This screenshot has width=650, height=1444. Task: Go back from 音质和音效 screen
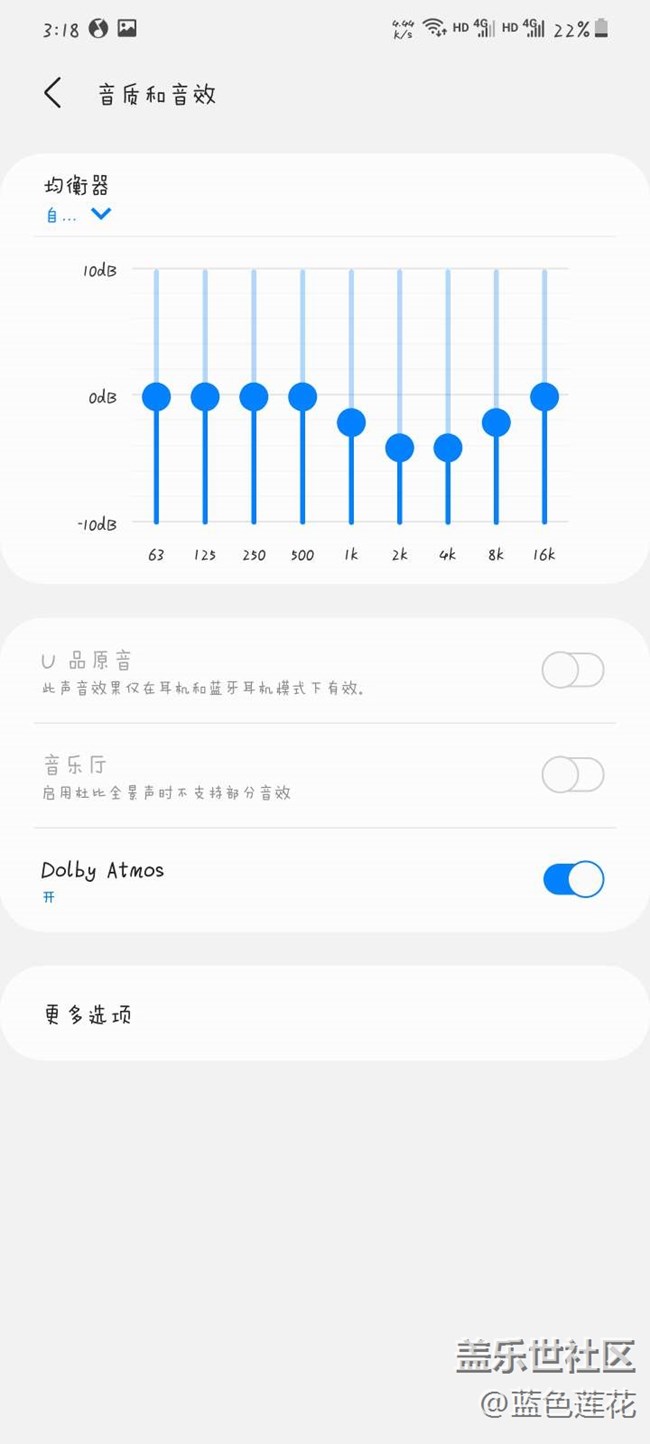tap(53, 94)
